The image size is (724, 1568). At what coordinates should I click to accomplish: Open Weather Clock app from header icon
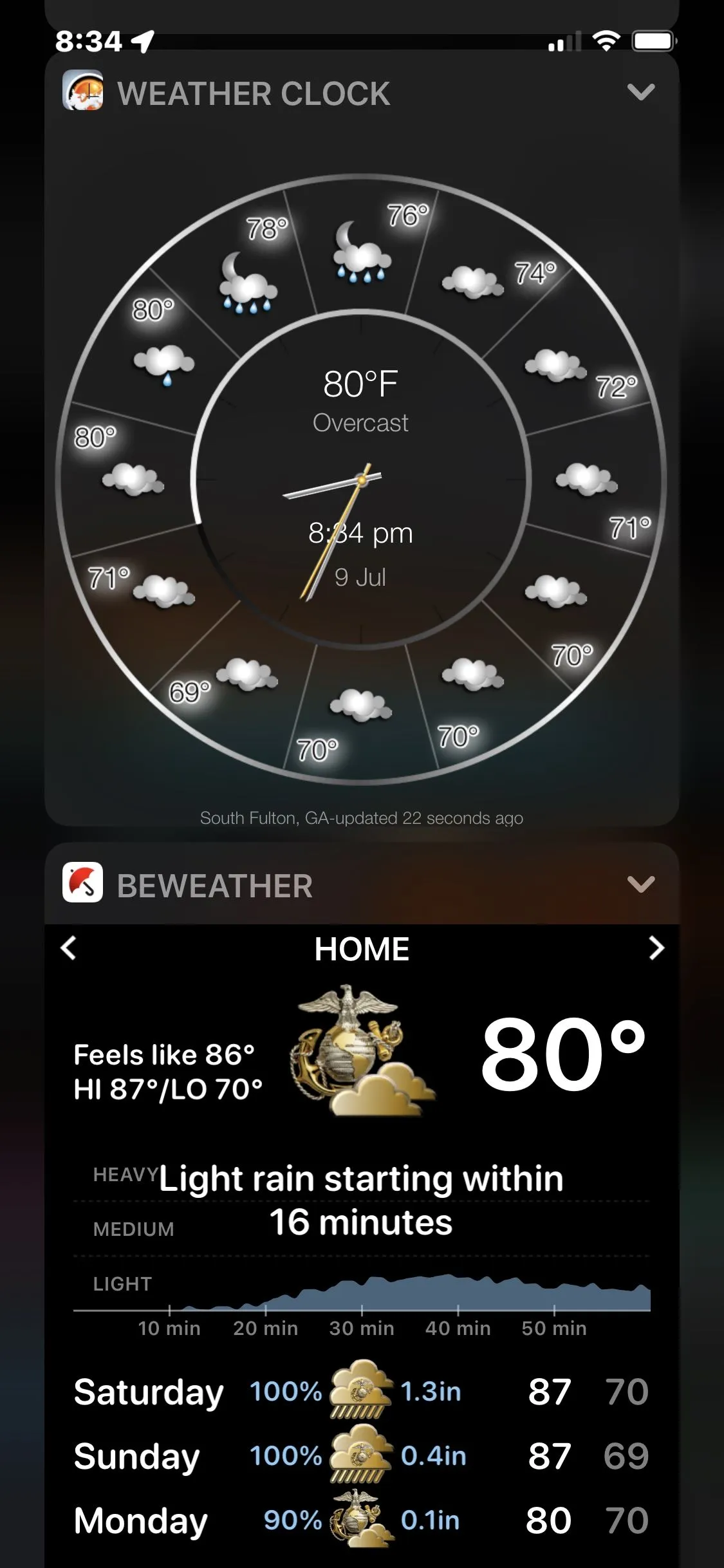click(x=82, y=91)
